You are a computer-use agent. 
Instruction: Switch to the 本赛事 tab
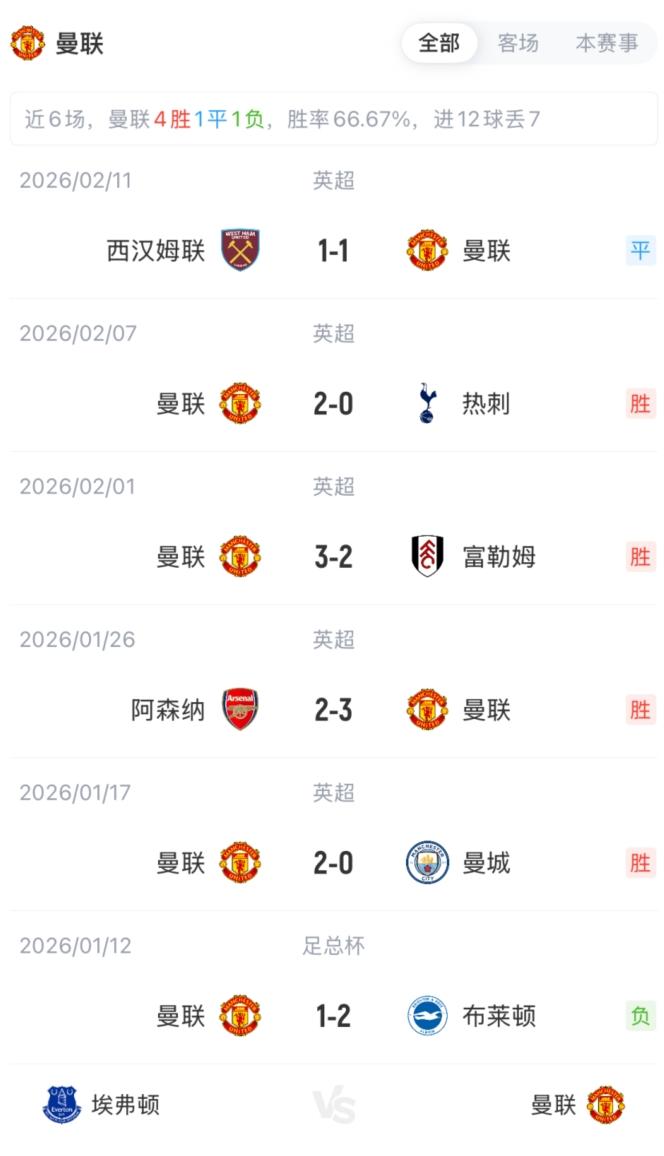coord(606,43)
